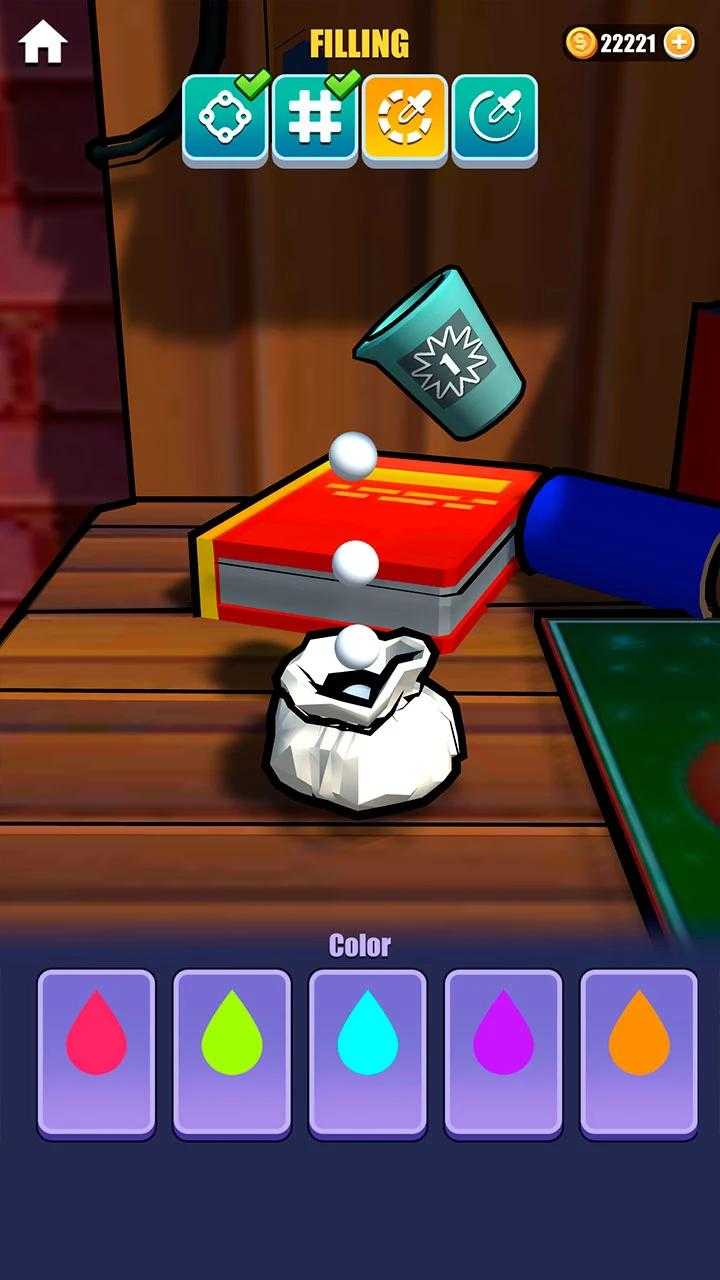This screenshot has height=1280, width=720.
Task: Select the first completed shape step
Action: (225, 119)
